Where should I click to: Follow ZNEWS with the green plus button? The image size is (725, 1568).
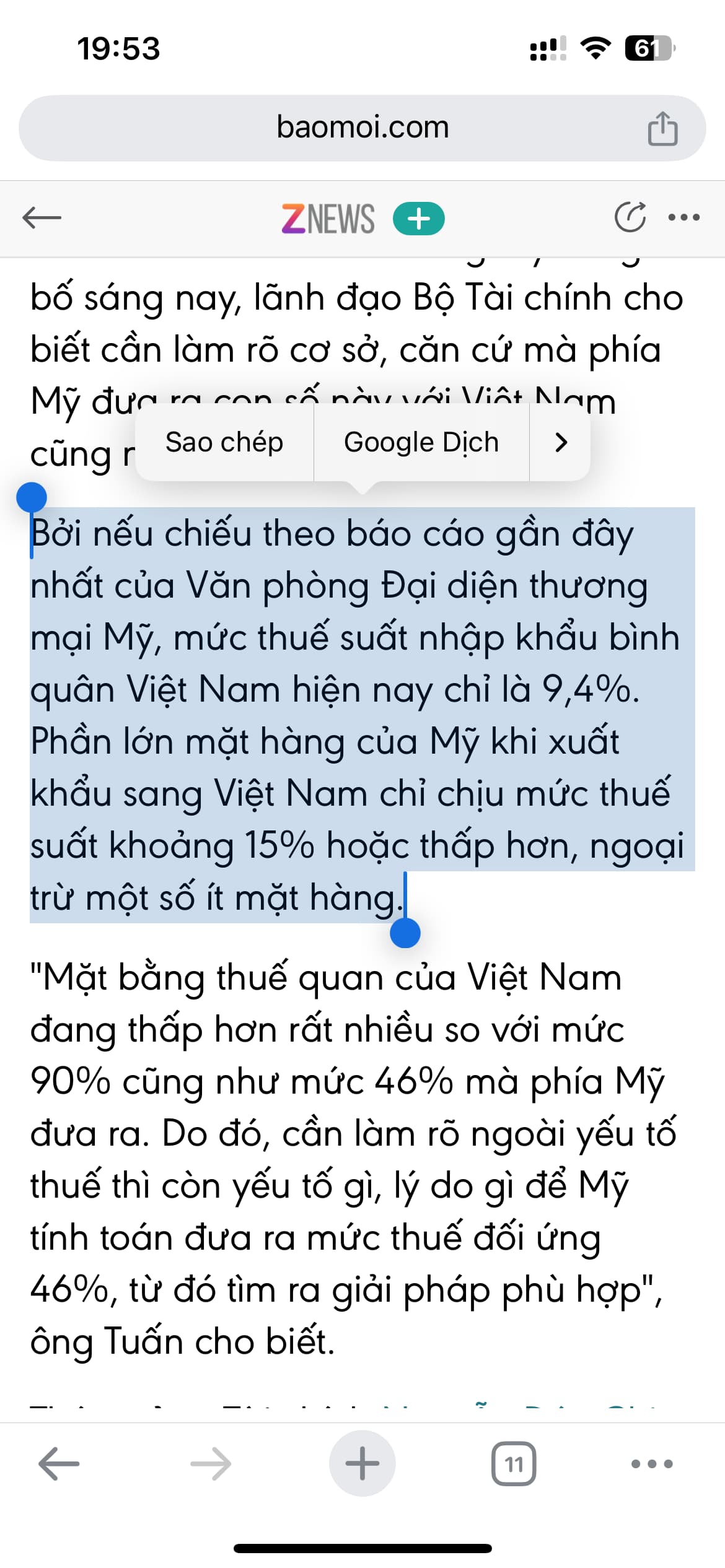pos(419,219)
